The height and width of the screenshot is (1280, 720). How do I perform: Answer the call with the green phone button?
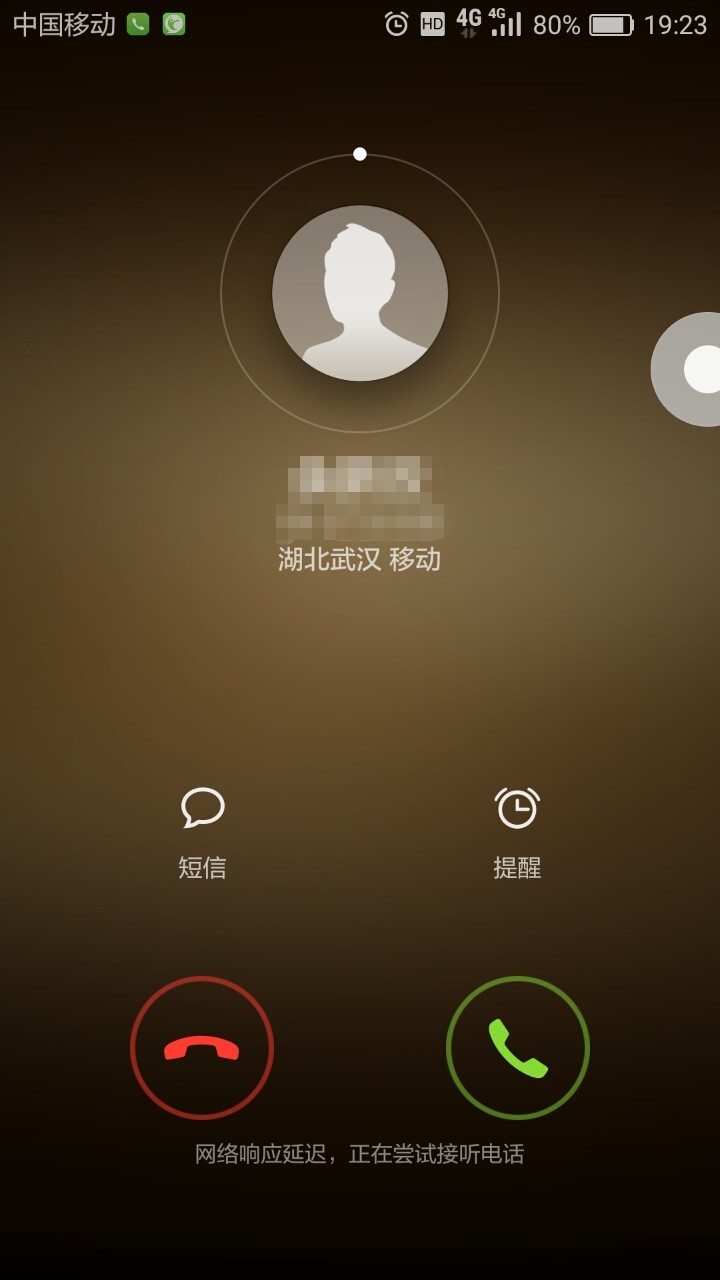[517, 1047]
